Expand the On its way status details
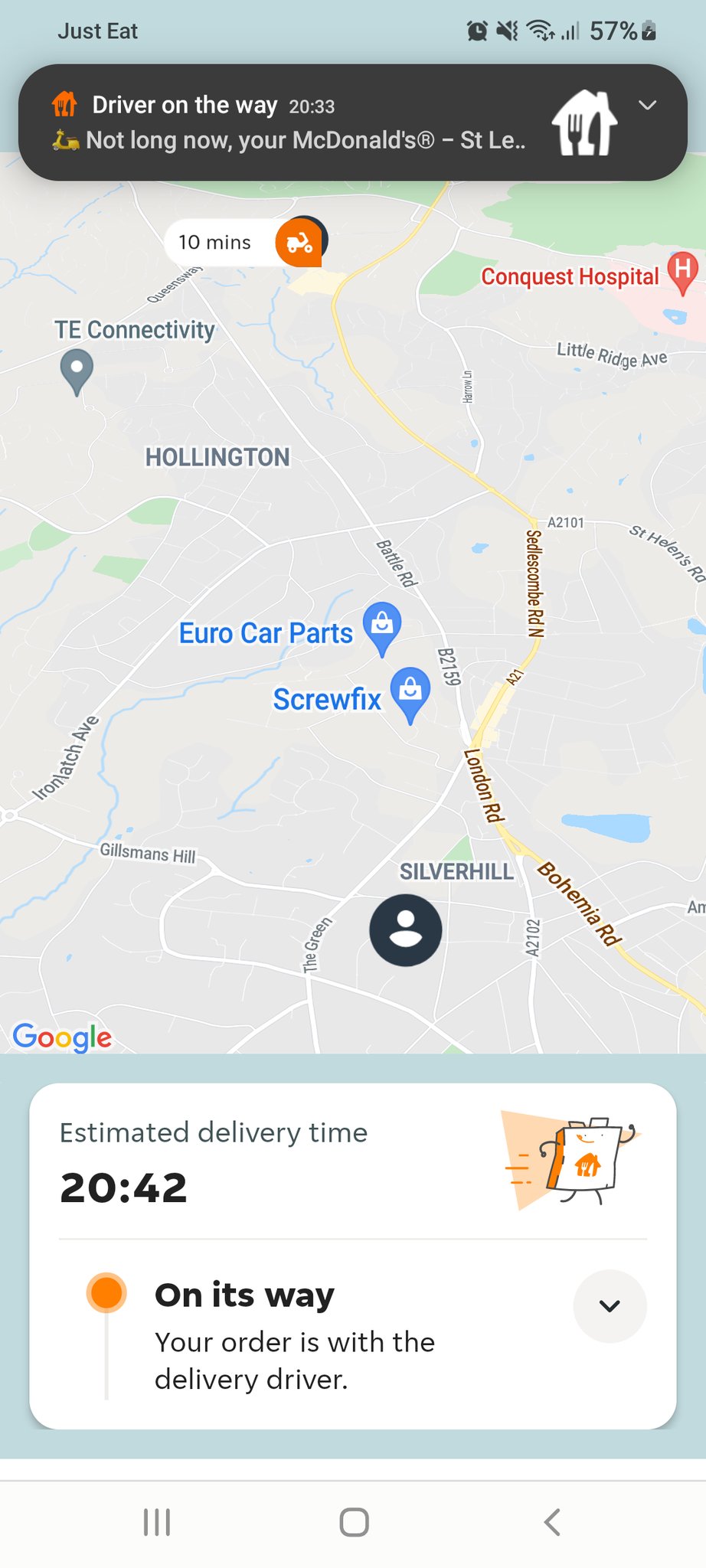 610,1306
